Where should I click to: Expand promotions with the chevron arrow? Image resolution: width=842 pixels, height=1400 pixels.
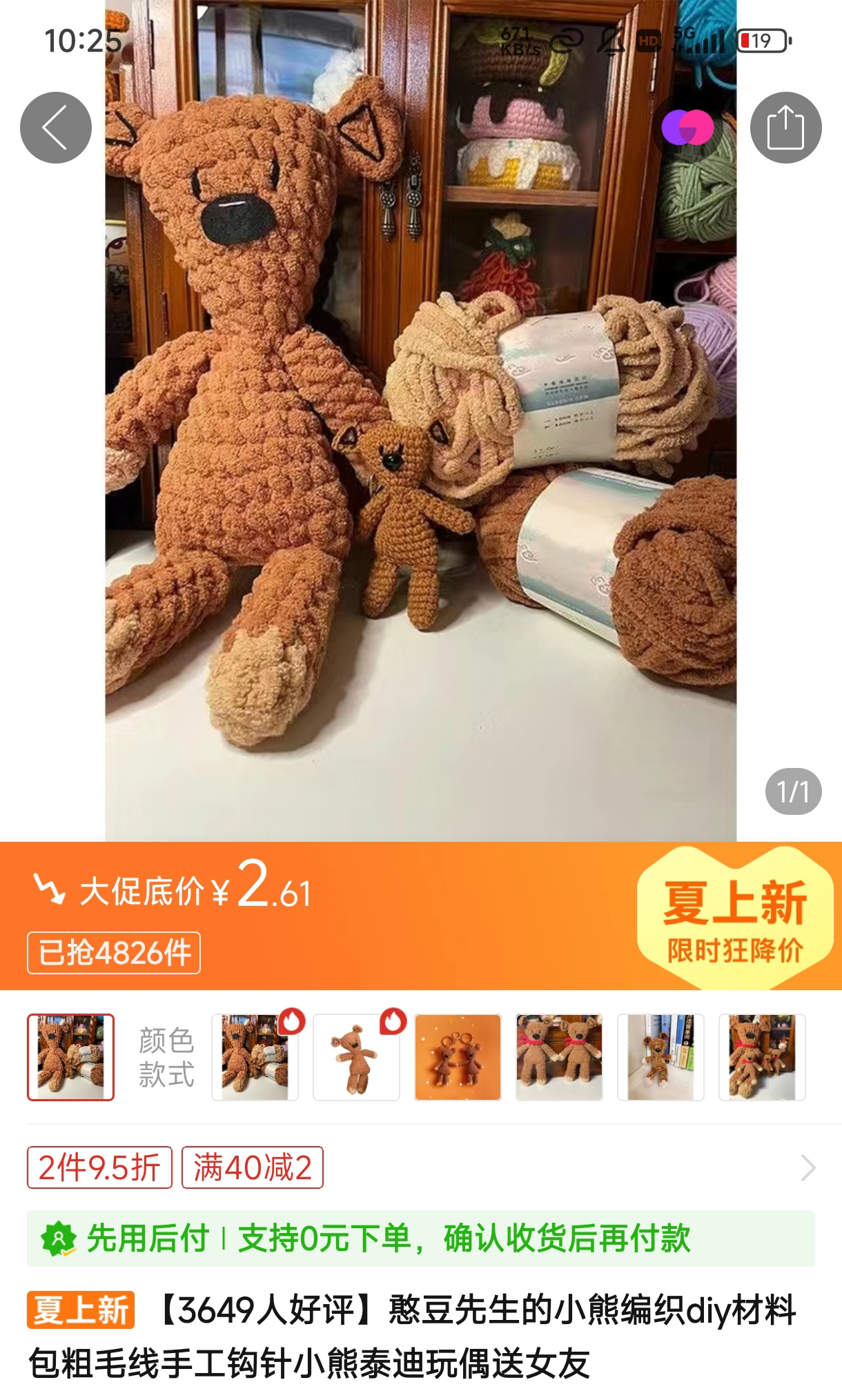(x=807, y=1167)
